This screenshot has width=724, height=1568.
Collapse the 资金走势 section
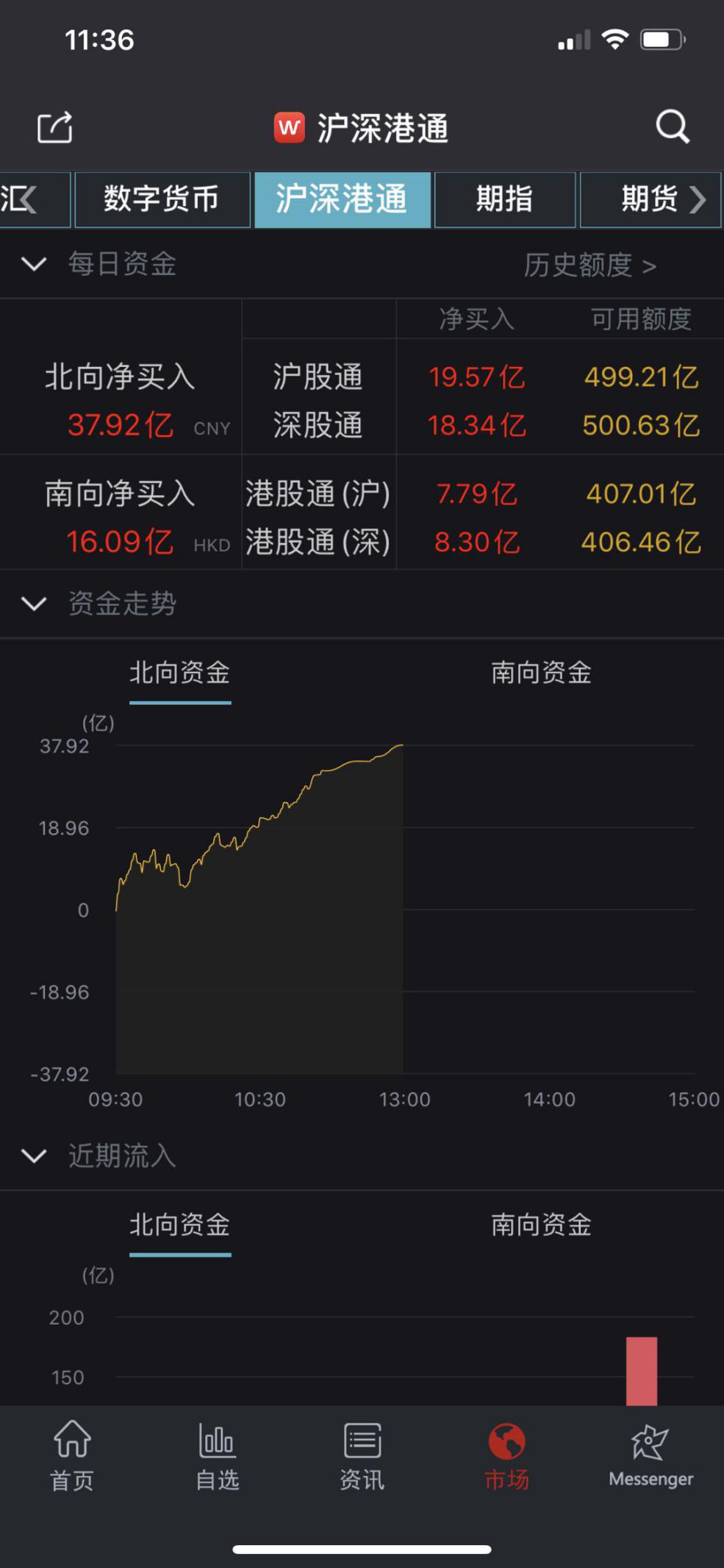[34, 604]
